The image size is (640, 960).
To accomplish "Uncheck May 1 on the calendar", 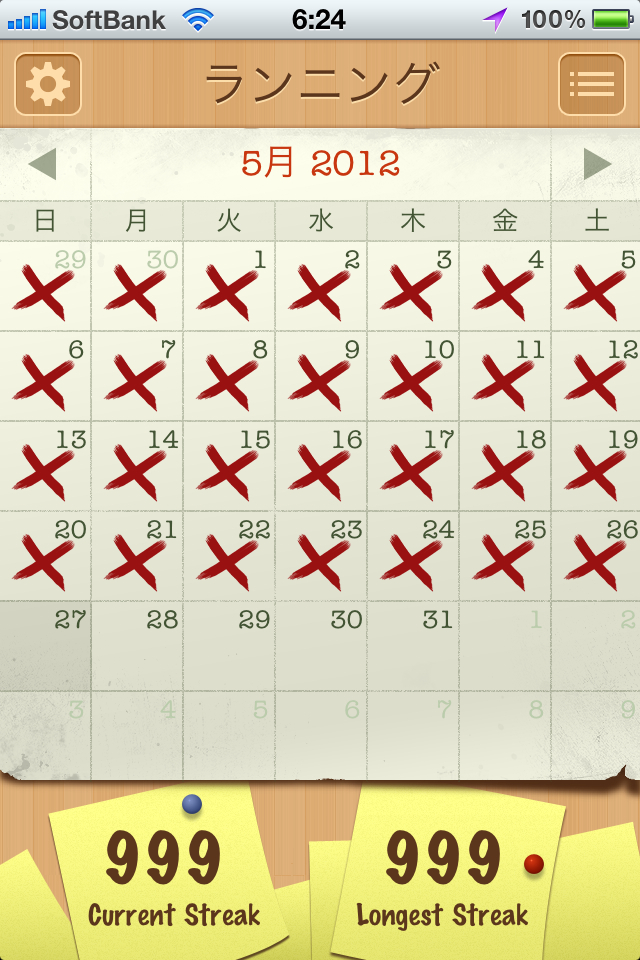I will point(229,287).
